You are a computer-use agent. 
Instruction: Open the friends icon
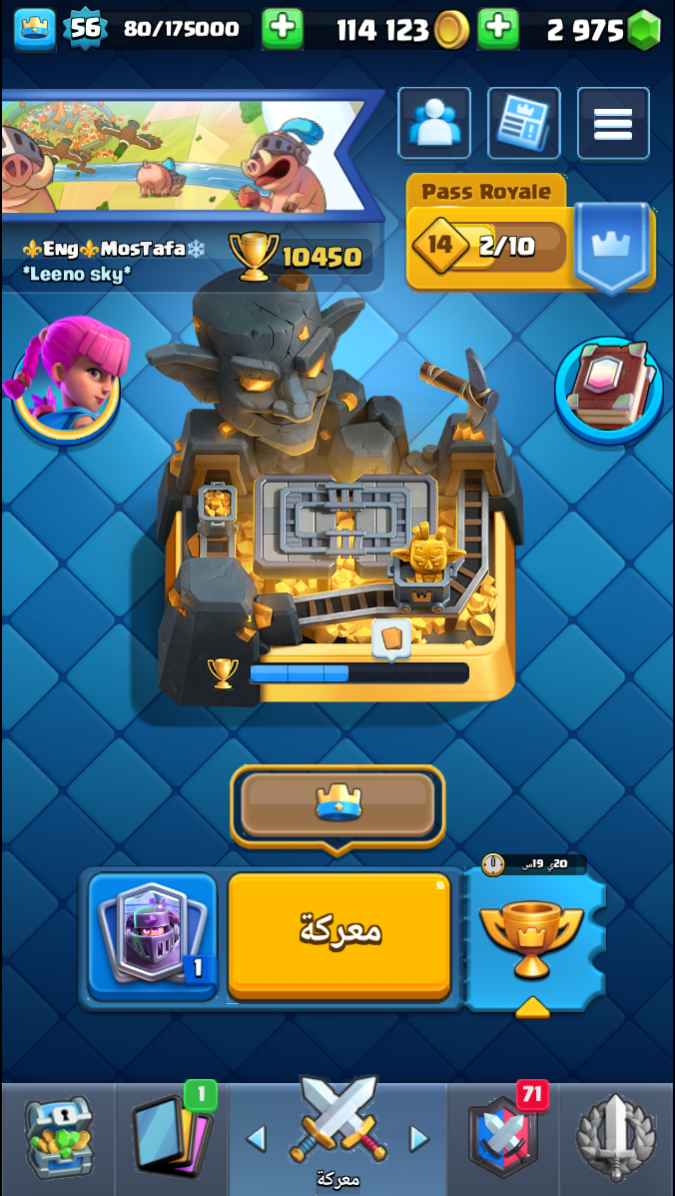[x=434, y=123]
